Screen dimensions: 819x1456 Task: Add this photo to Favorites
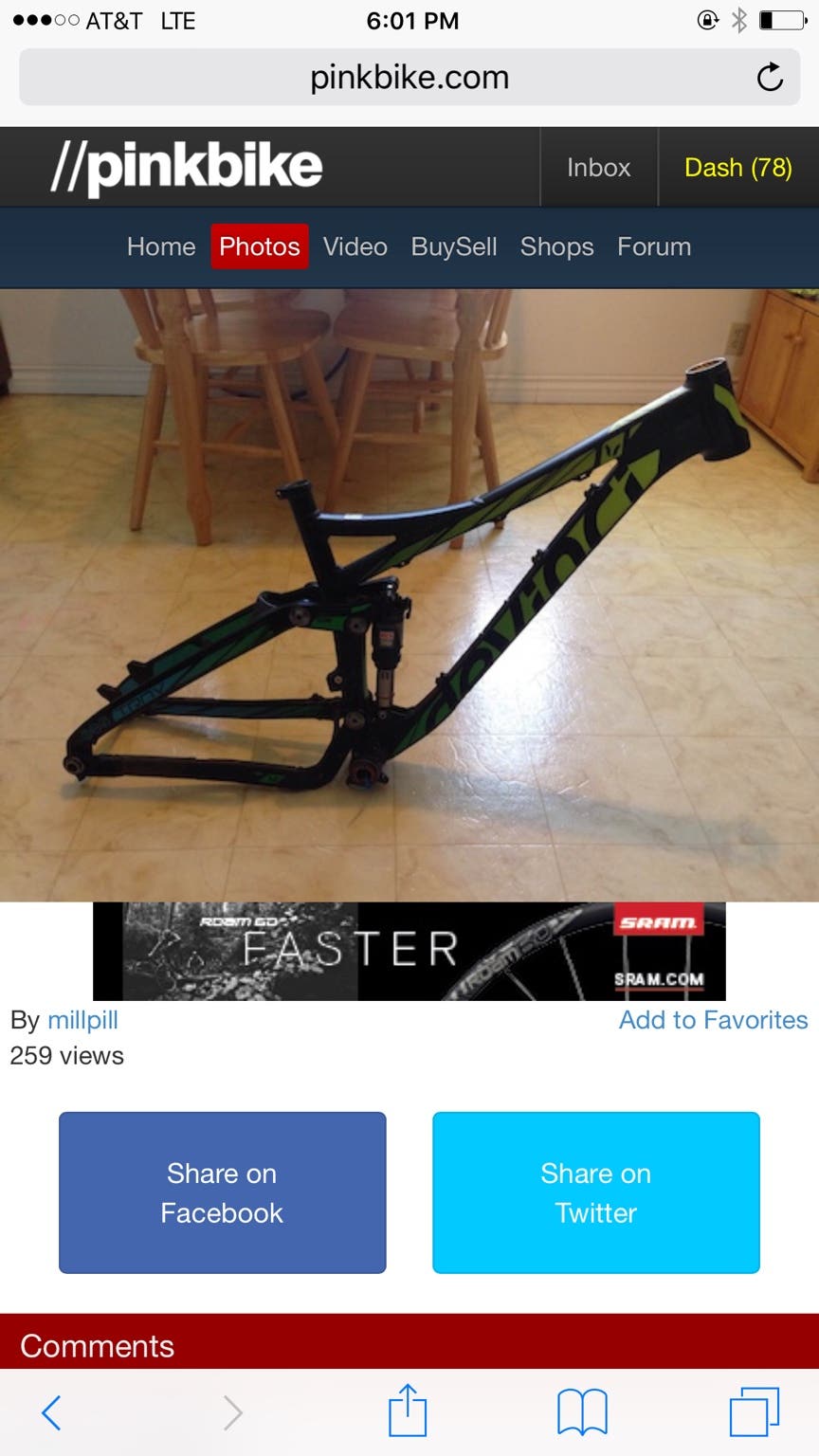[713, 1020]
